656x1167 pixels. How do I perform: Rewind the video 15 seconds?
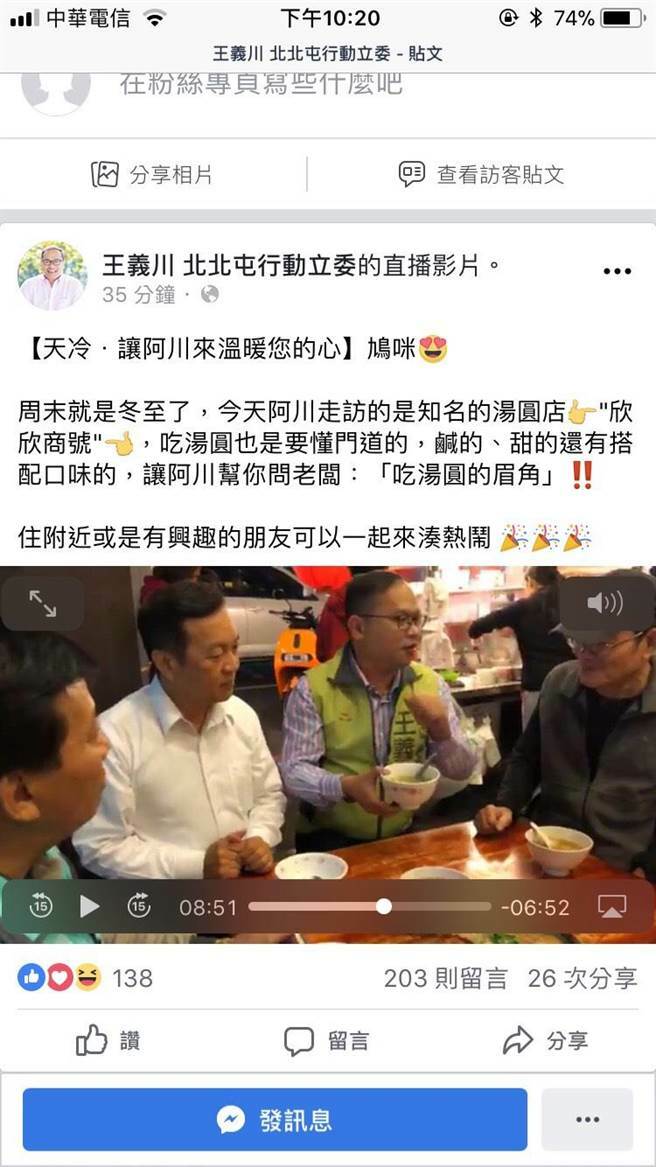tap(40, 907)
